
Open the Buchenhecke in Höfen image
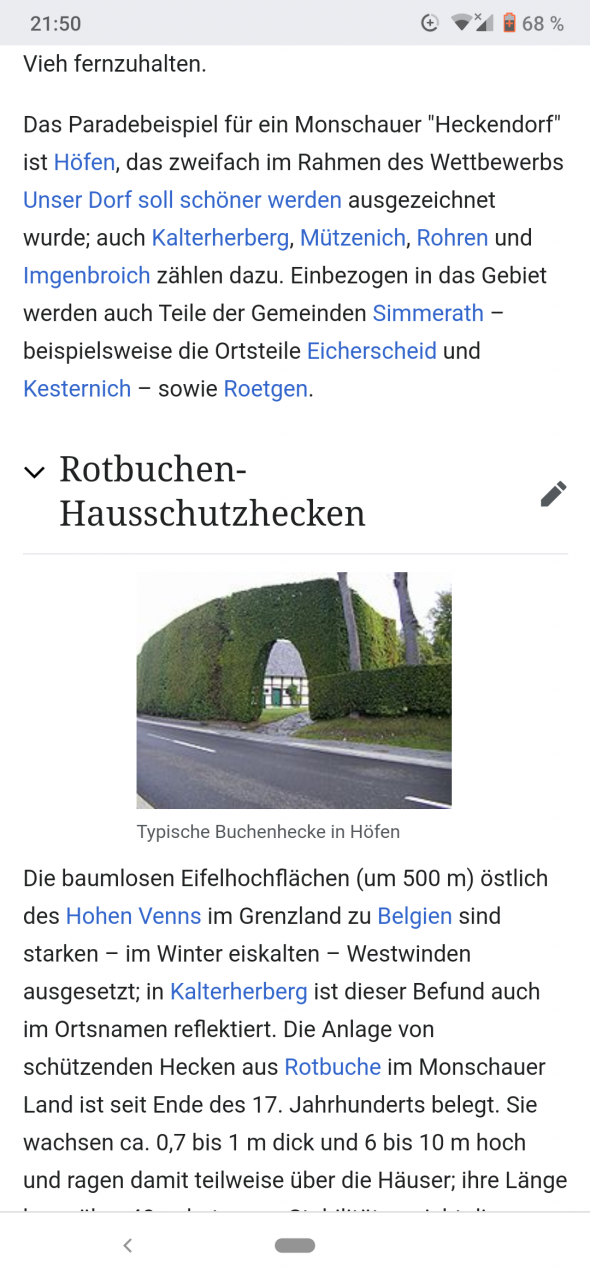pos(294,690)
